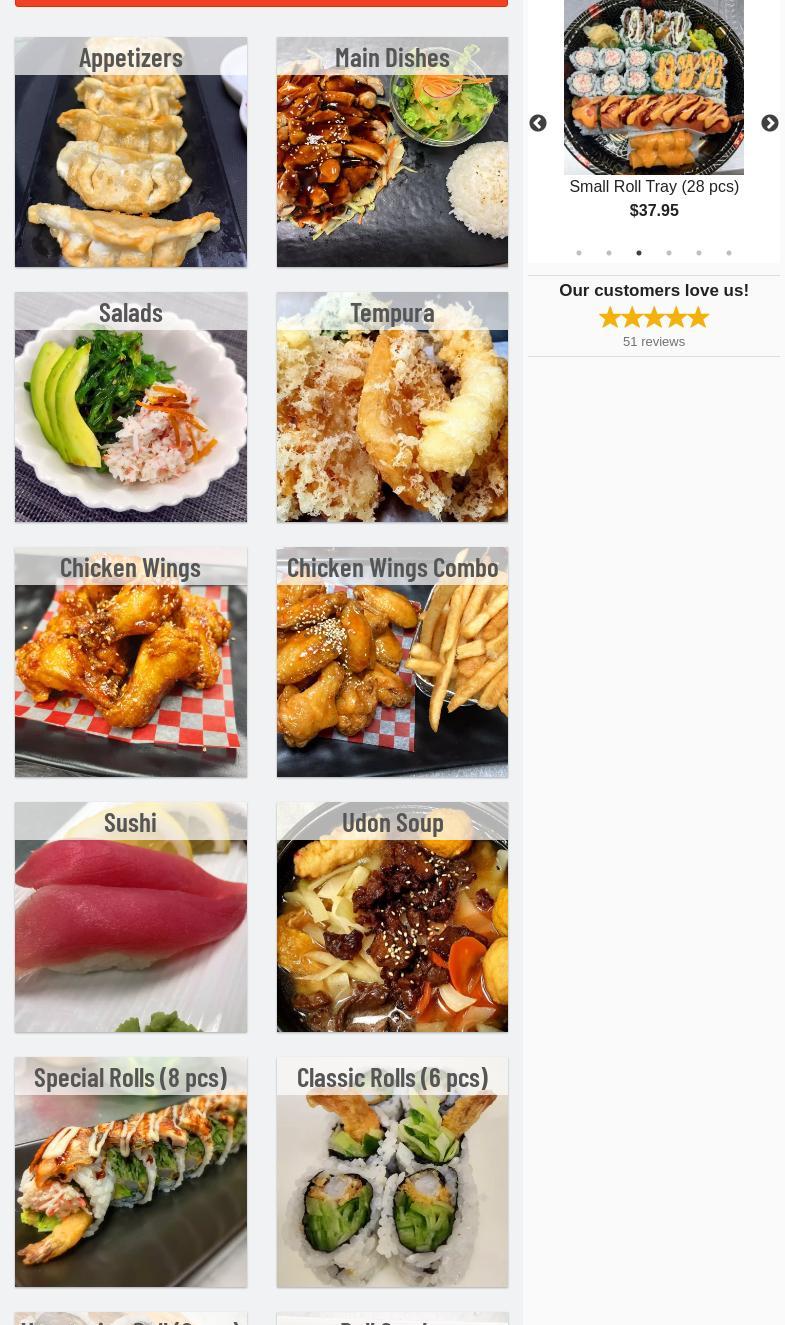The width and height of the screenshot is (785, 1325).
Task: View the Tempura category
Action: [x=392, y=407]
